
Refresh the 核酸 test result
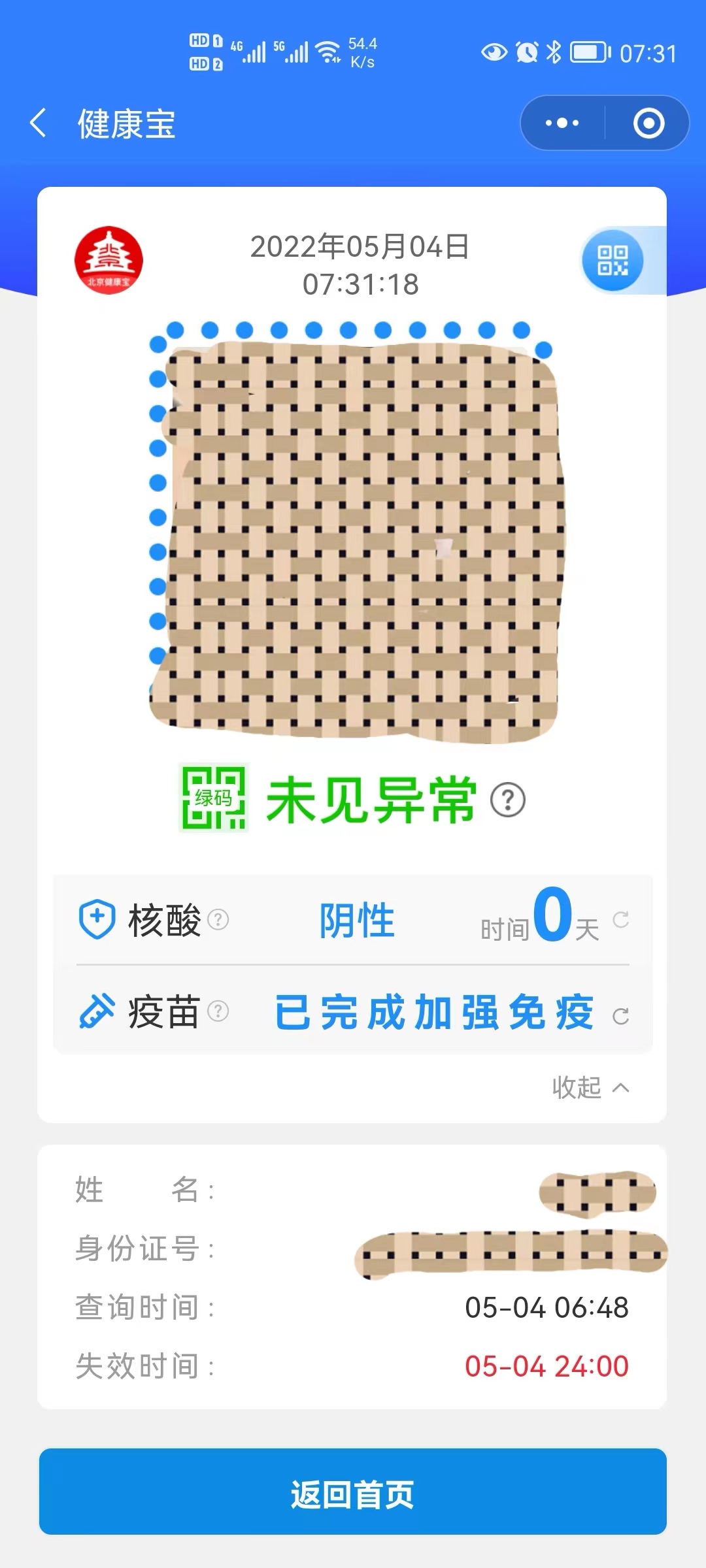pyautogui.click(x=621, y=920)
